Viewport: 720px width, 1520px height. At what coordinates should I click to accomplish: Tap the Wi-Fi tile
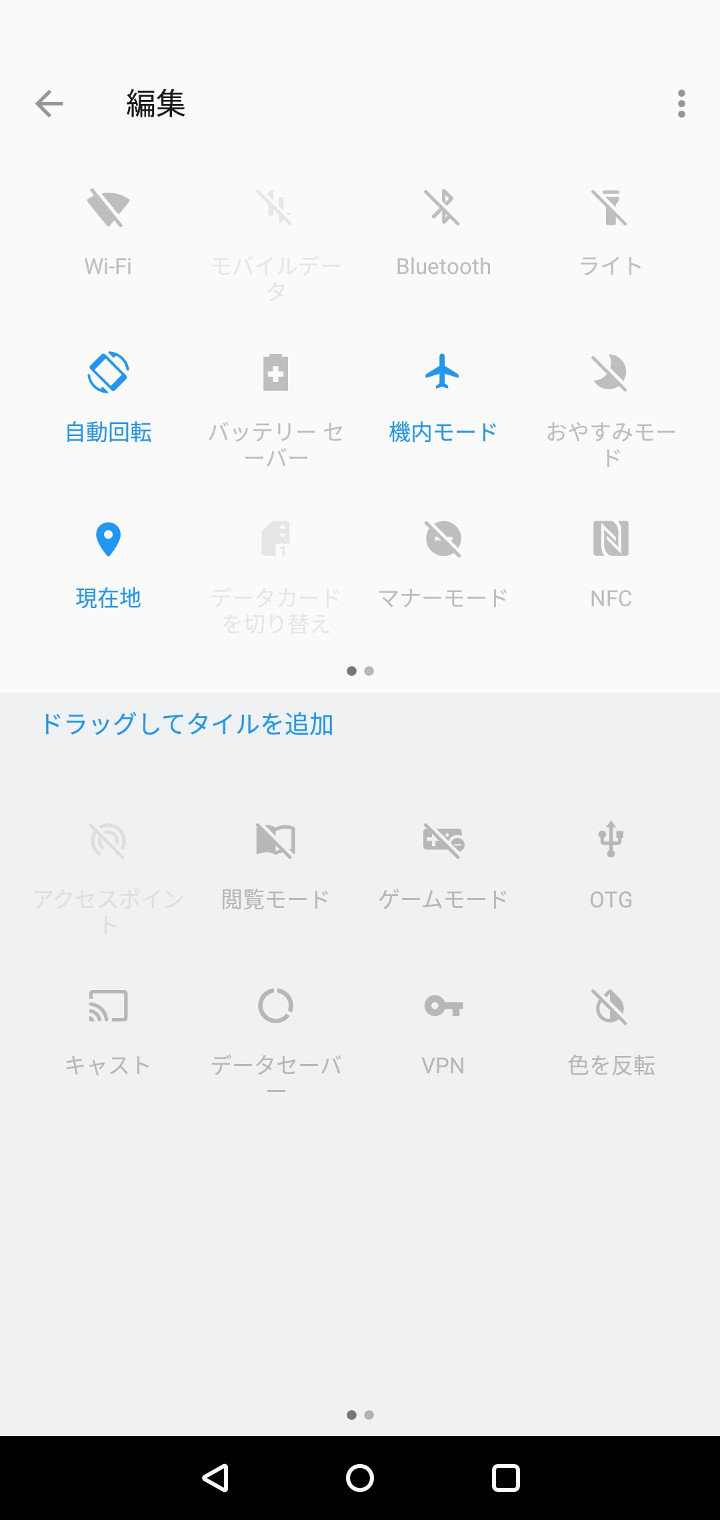pos(108,230)
